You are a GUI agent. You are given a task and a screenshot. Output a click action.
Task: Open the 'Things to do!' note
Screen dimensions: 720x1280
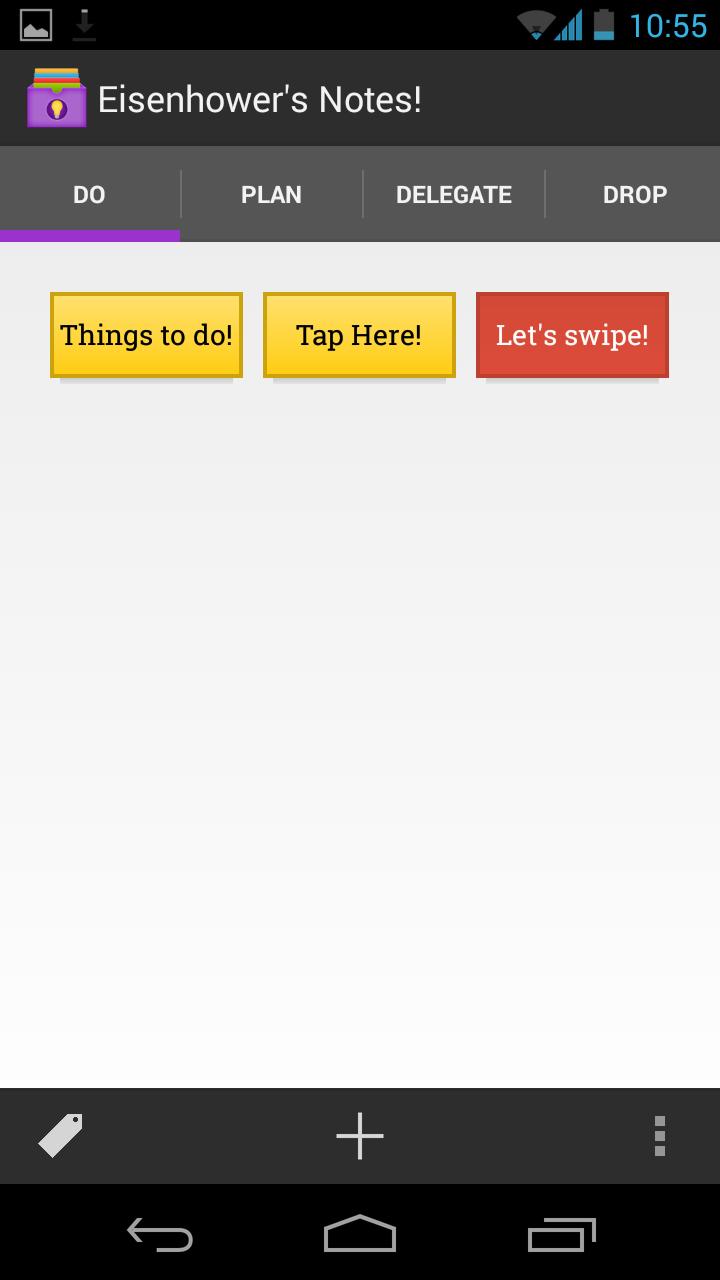point(146,335)
